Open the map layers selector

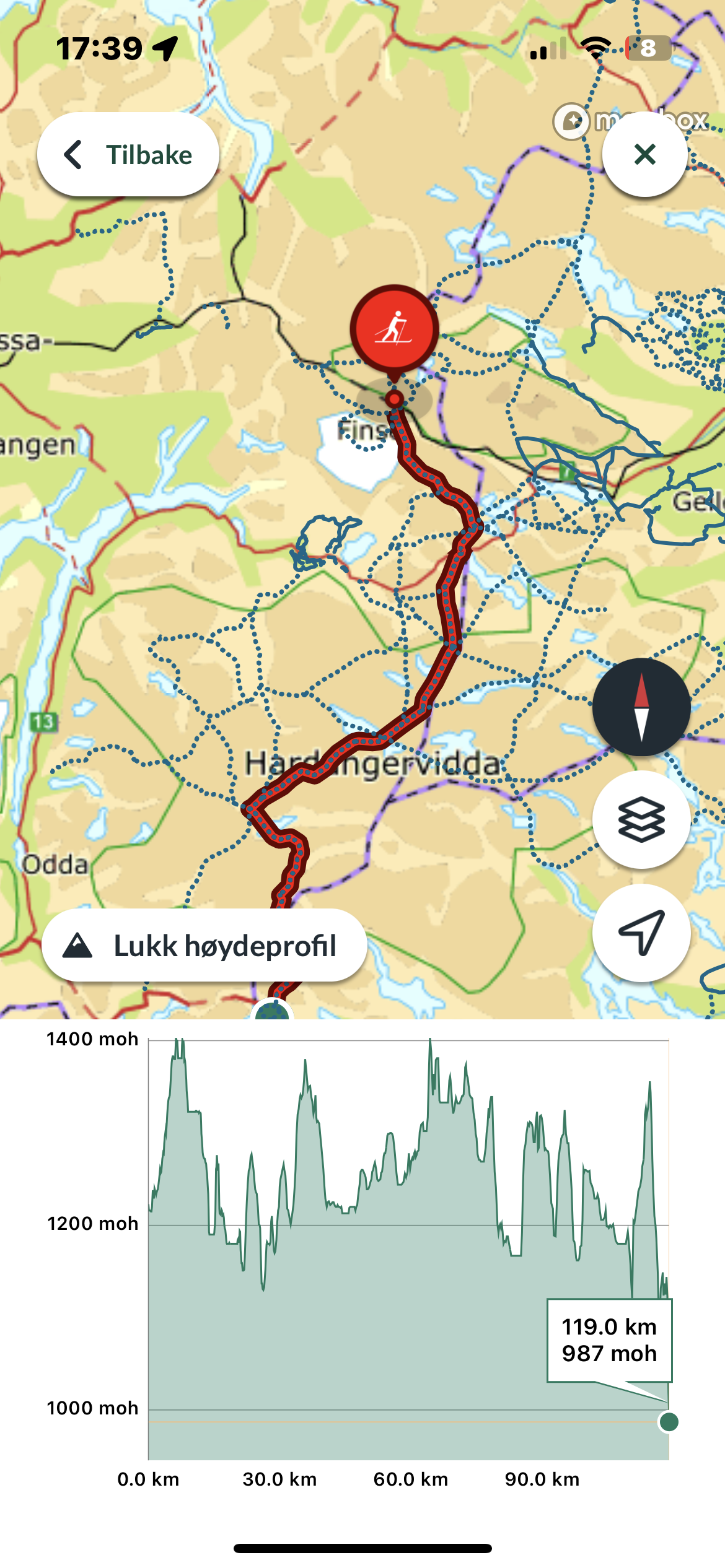tap(641, 820)
